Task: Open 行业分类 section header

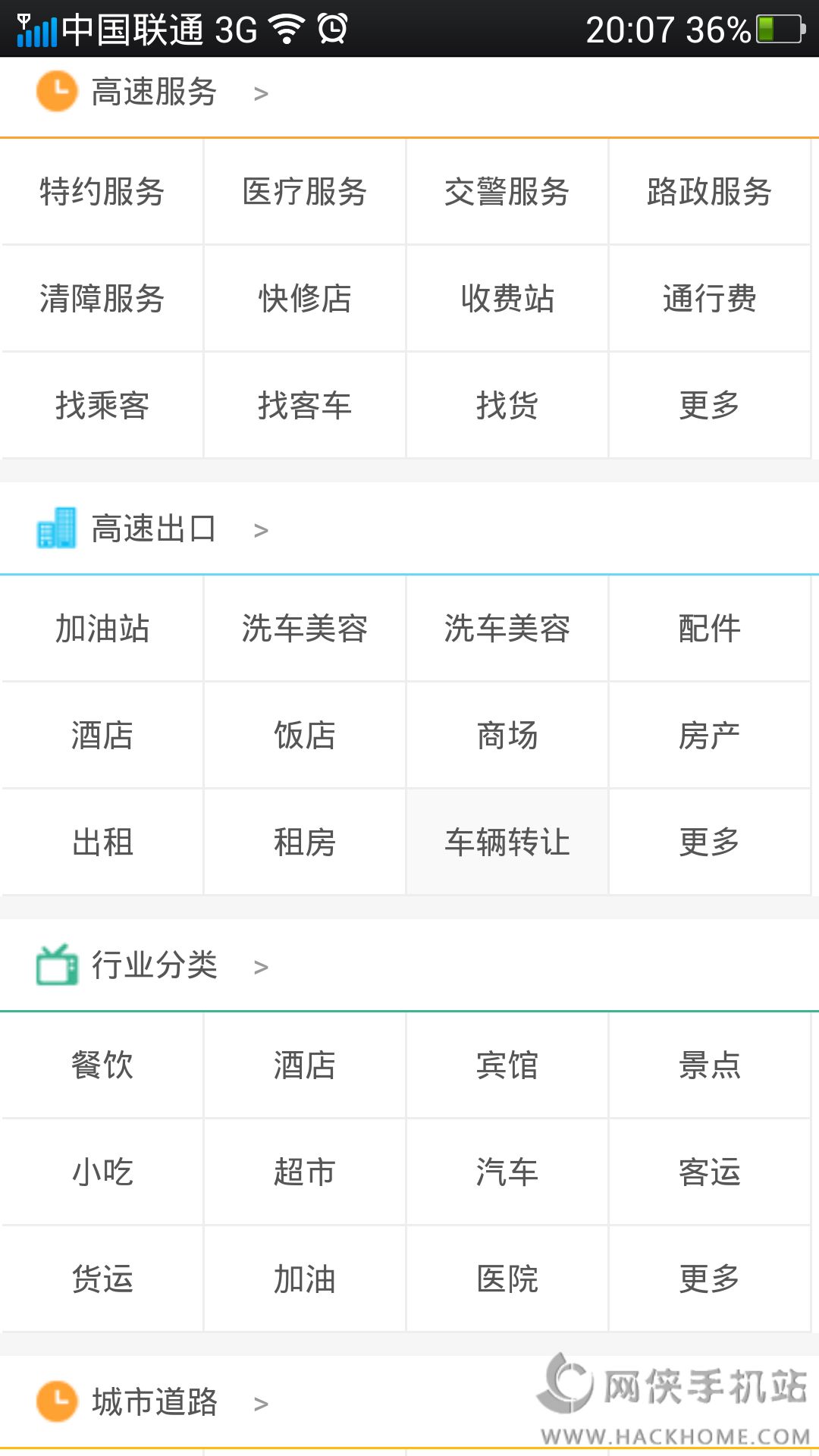Action: 409,965
